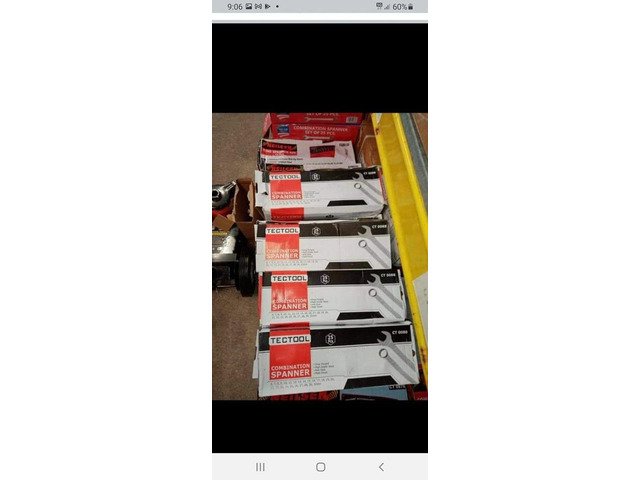Tap the home button in the navigation bar
Viewport: 640px width, 480px height.
[x=320, y=467]
